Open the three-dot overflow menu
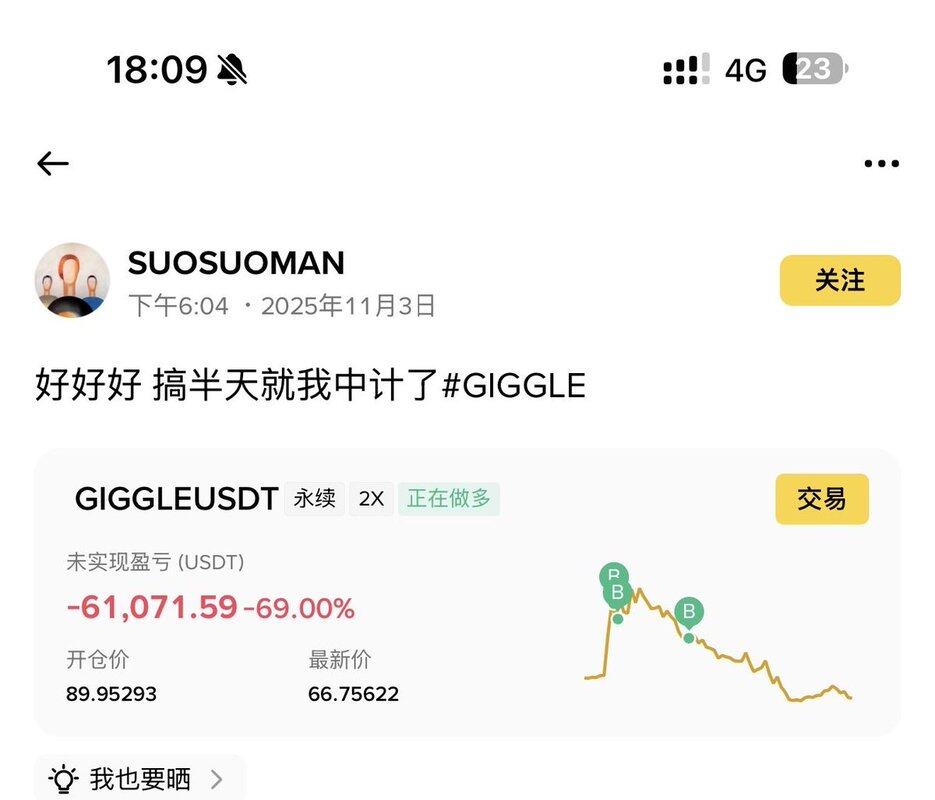This screenshot has height=800, width=935. 881,164
